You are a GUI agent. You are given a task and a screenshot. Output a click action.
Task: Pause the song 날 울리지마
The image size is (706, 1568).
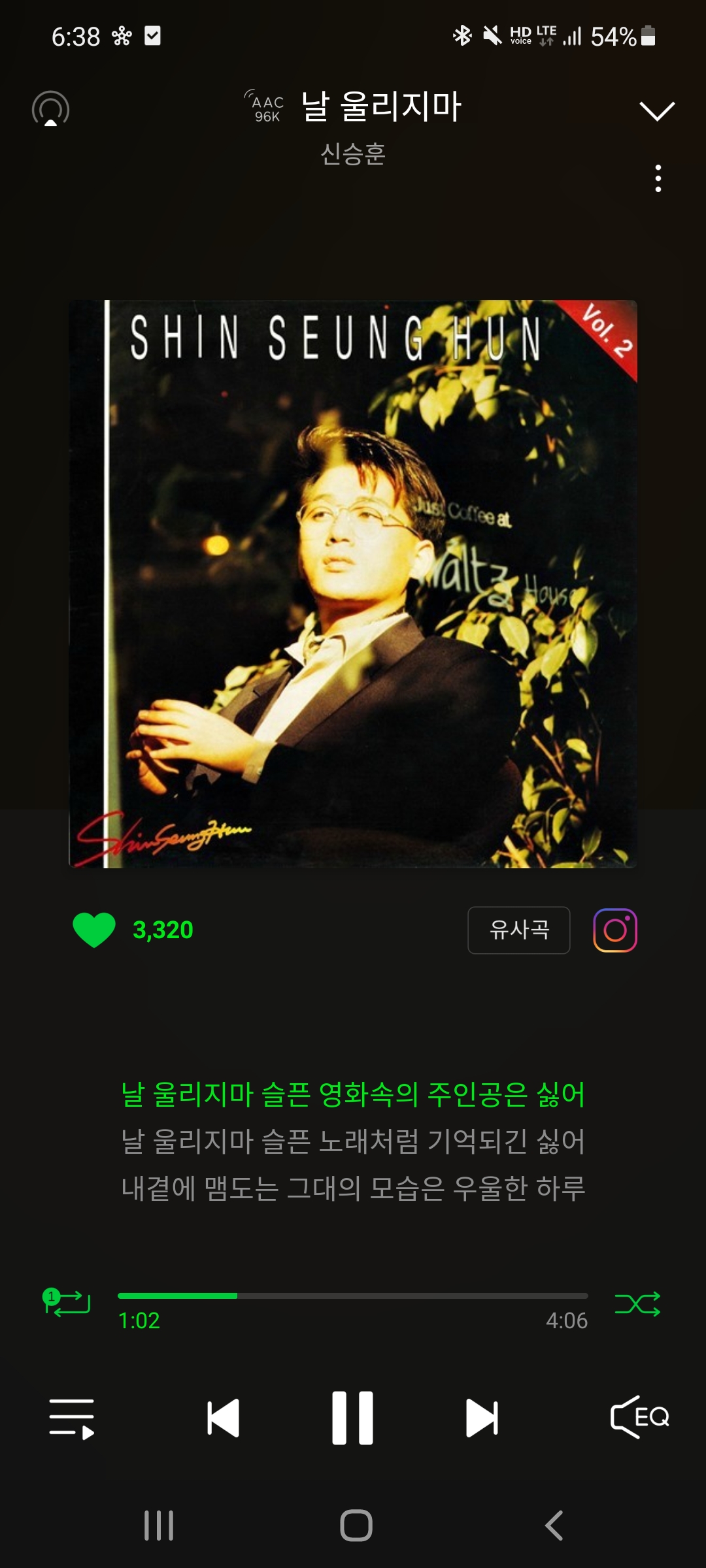[352, 1418]
